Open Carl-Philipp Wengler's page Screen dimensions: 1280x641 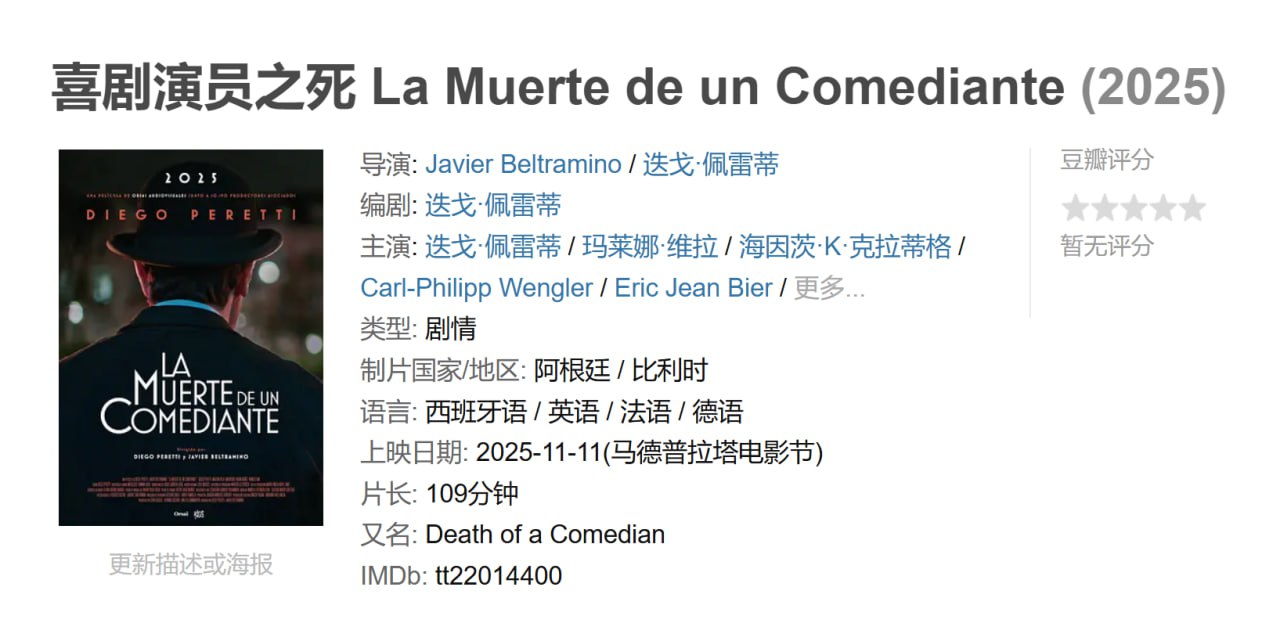[476, 288]
